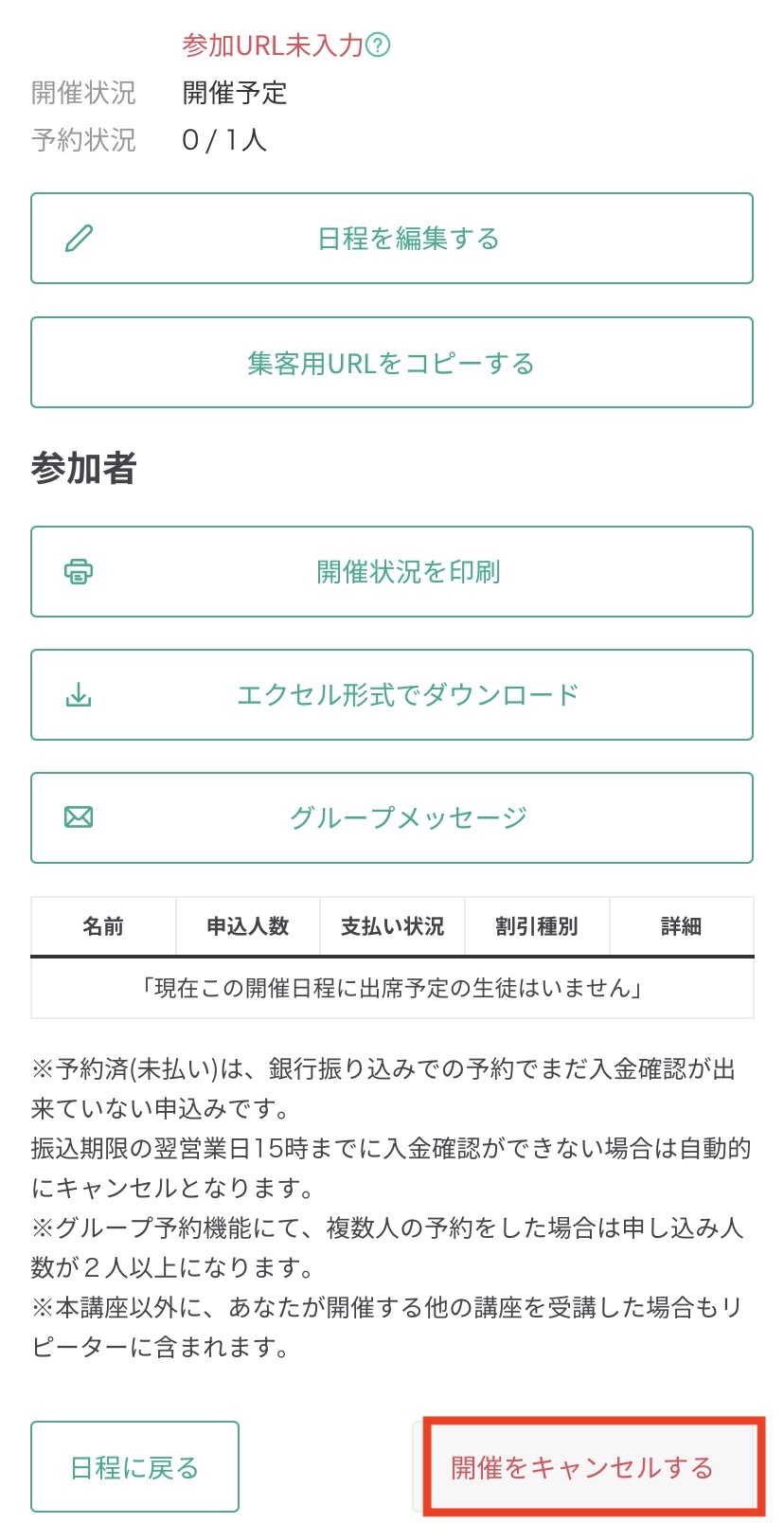Print 開催状況 with the 印刷 button
The image size is (784, 1523).
coord(392,572)
